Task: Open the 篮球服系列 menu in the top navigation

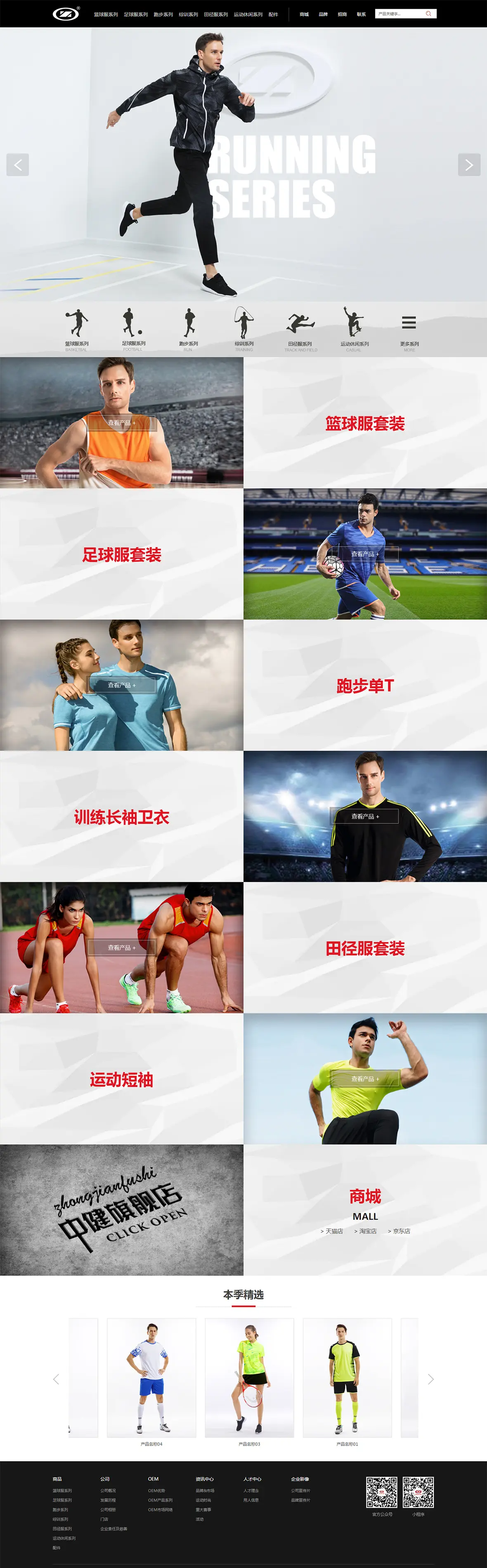Action: point(106,14)
